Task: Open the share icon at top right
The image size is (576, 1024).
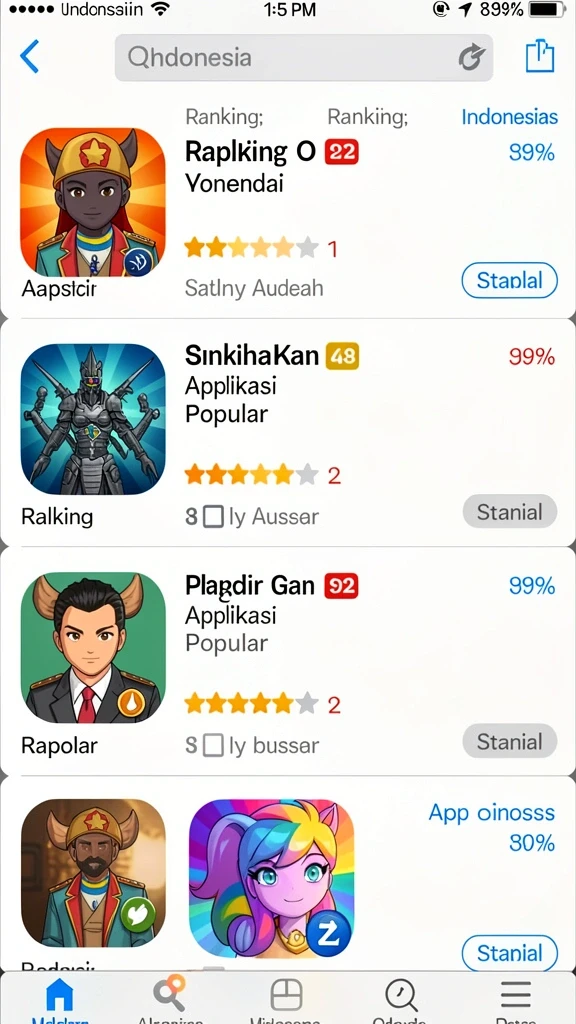Action: click(x=540, y=56)
